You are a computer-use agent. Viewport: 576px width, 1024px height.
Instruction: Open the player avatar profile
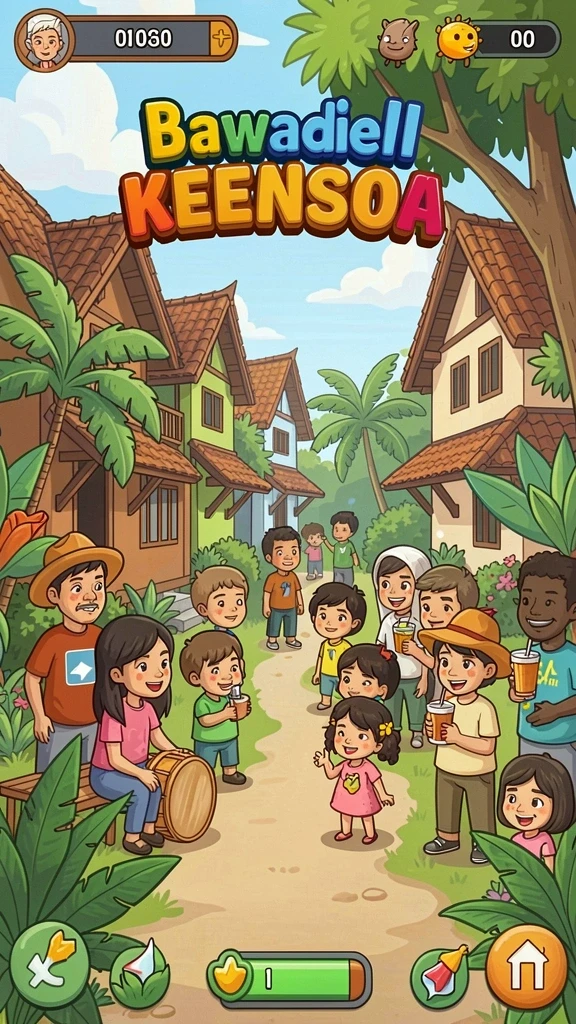pyautogui.click(x=44, y=40)
